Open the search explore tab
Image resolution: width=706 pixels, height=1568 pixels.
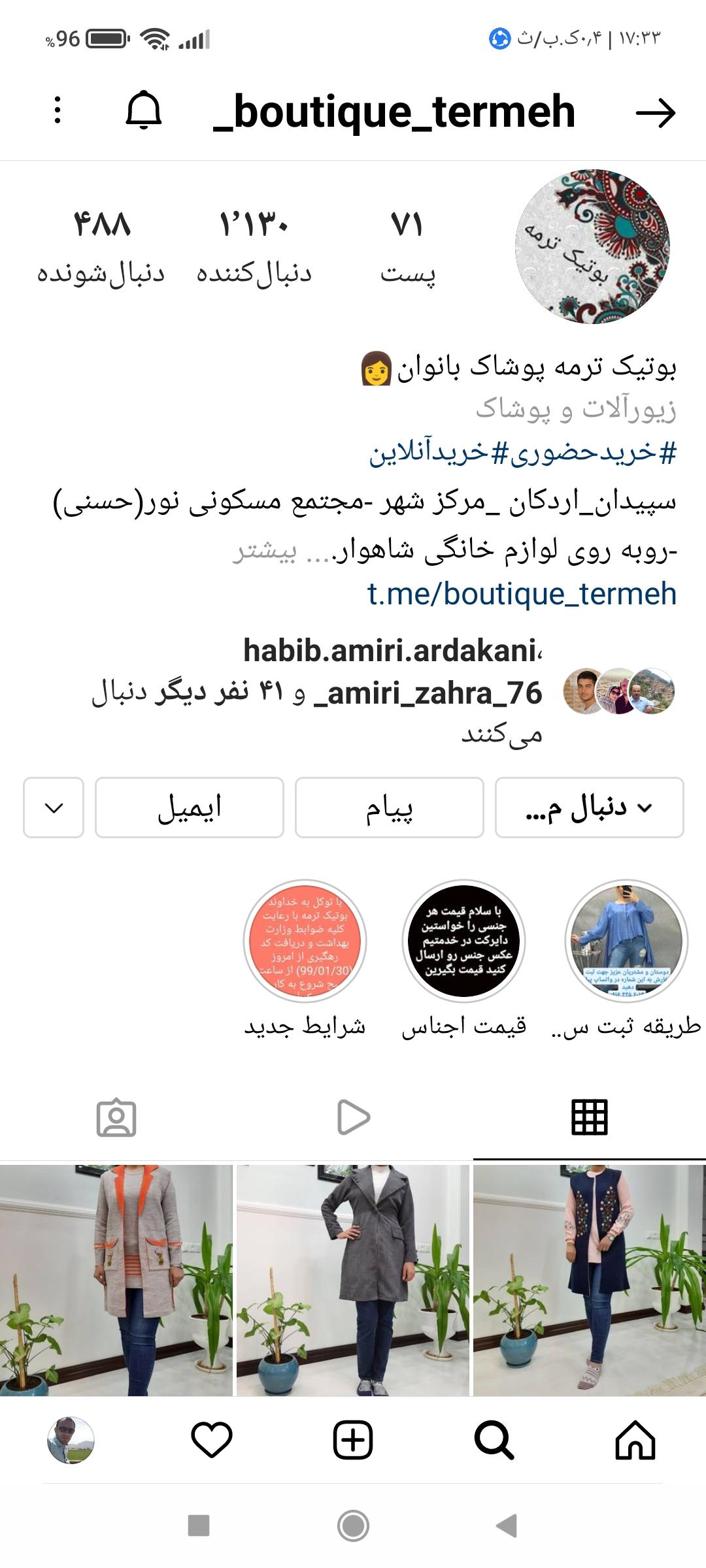click(x=494, y=1440)
